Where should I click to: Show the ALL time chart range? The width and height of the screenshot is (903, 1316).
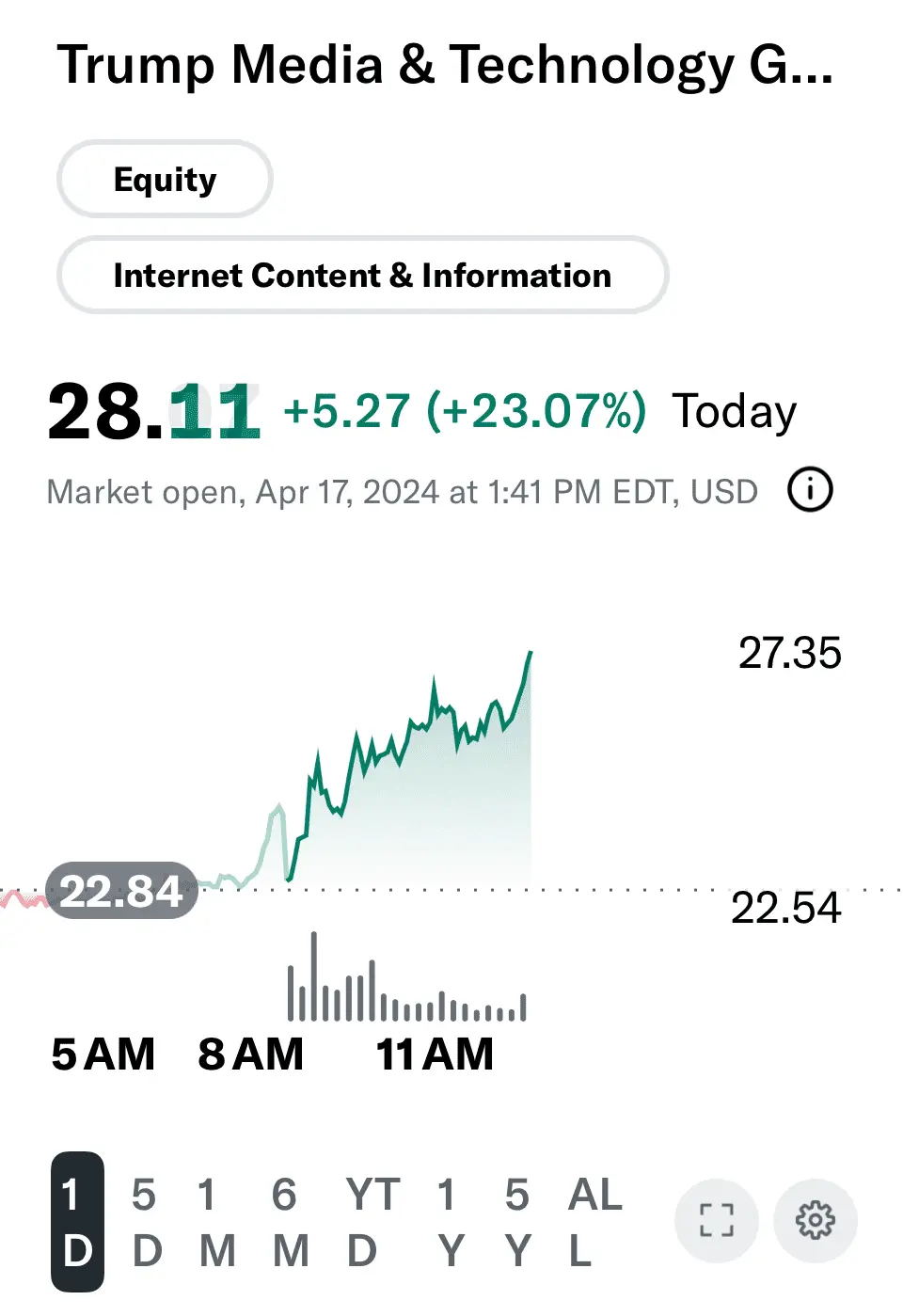click(x=594, y=1222)
